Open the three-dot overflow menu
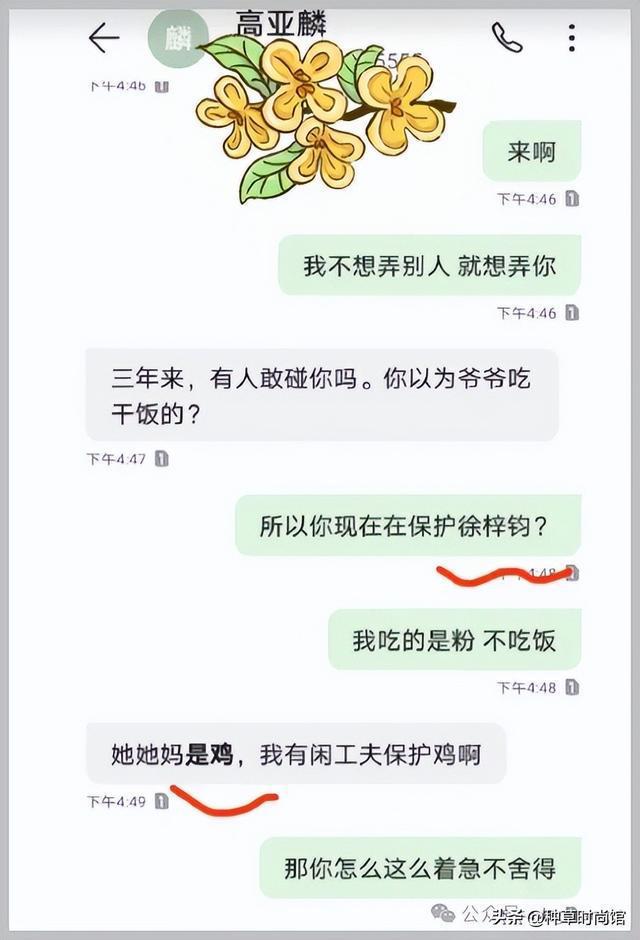640x940 pixels. point(571,38)
